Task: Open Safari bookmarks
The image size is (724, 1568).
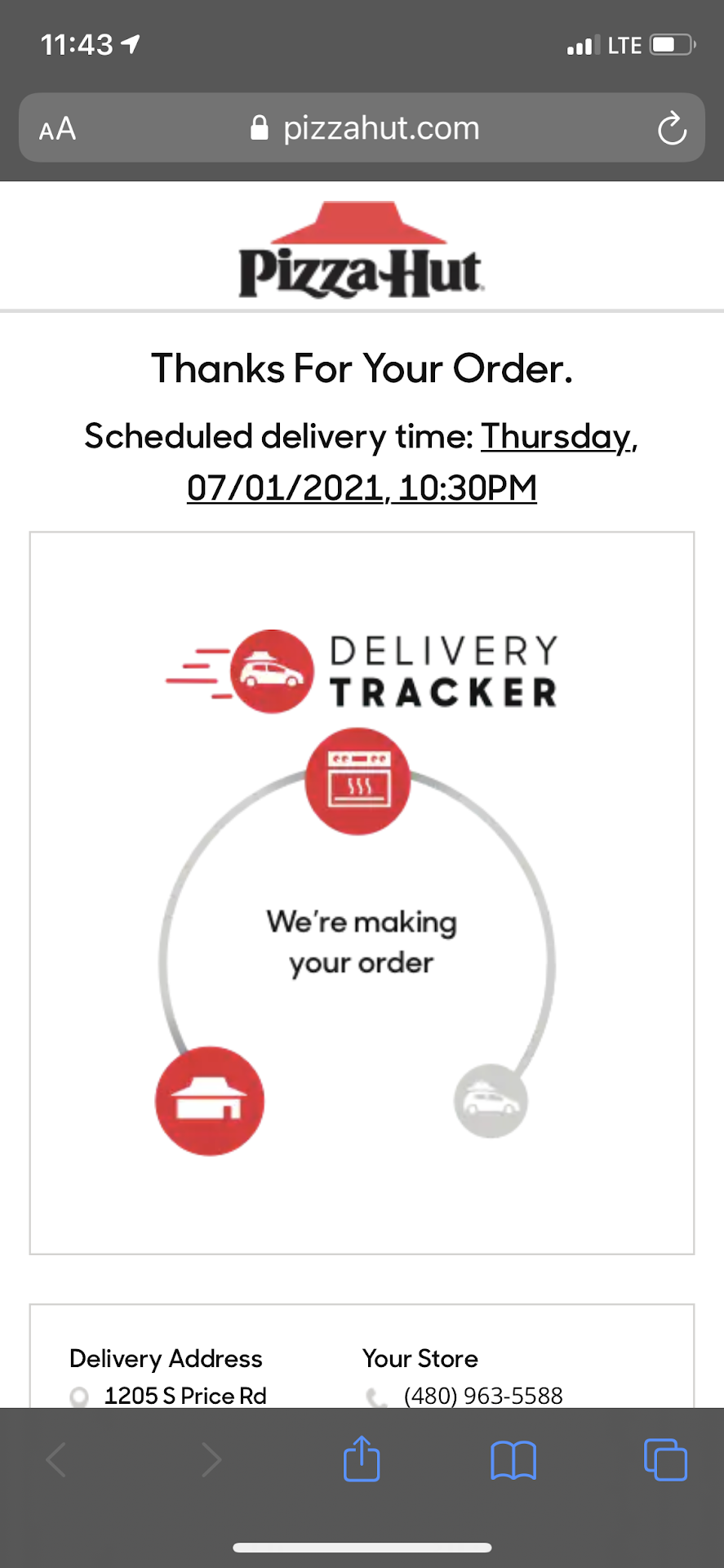Action: click(513, 1459)
